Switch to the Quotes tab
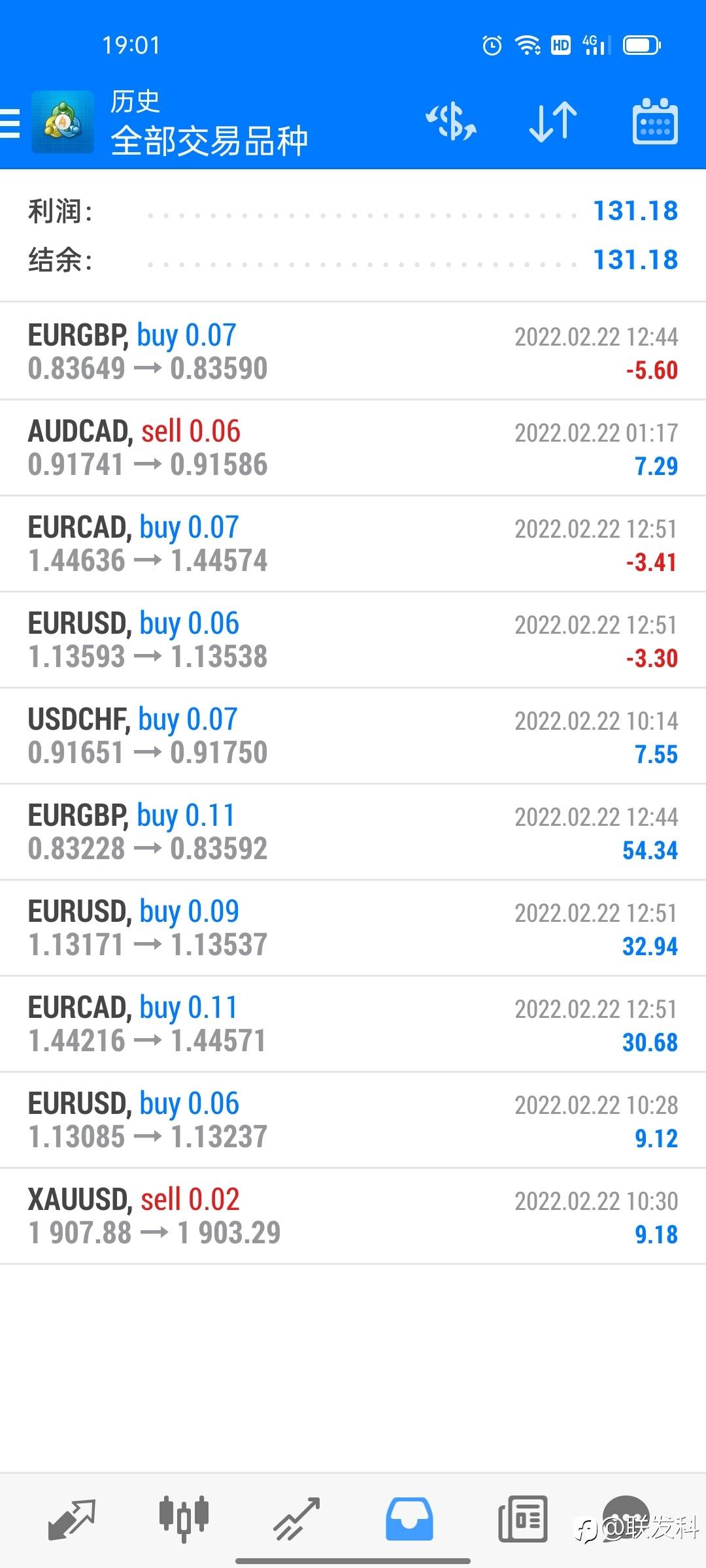 point(72,1518)
